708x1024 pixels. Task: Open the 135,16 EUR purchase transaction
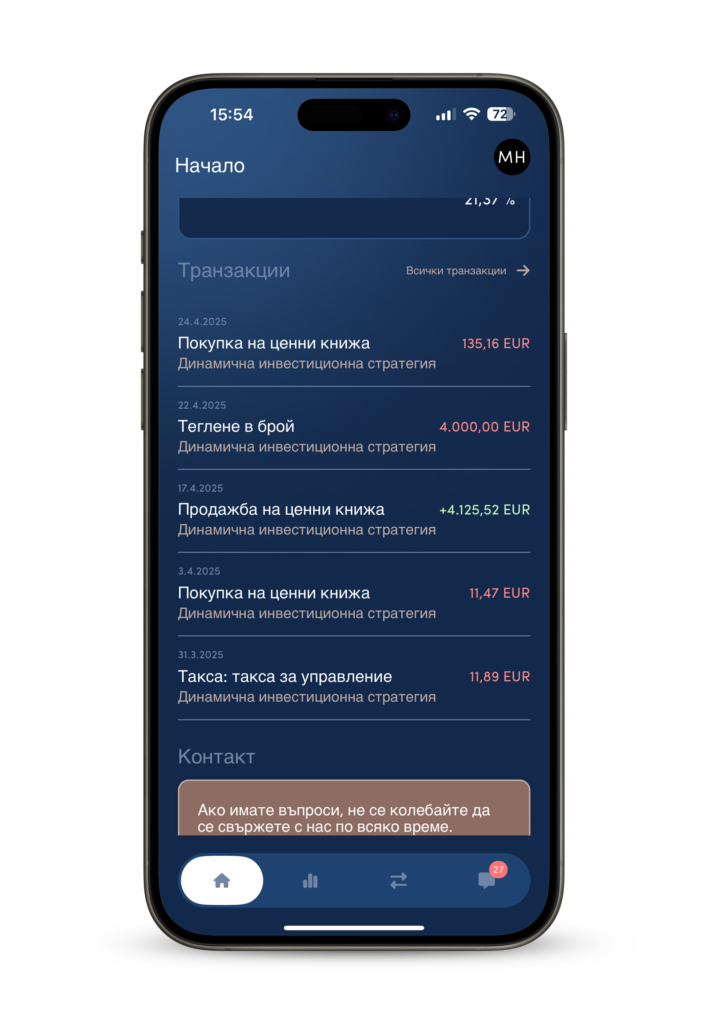point(353,344)
